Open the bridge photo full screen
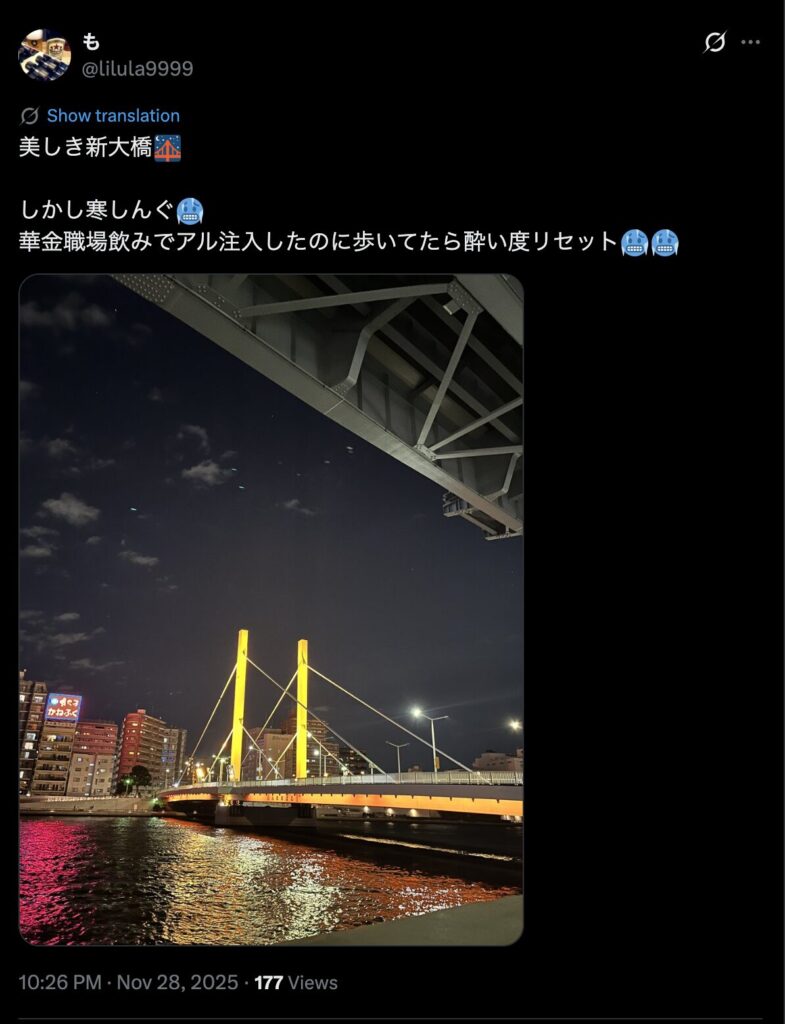Image resolution: width=785 pixels, height=1024 pixels. pyautogui.click(x=271, y=610)
